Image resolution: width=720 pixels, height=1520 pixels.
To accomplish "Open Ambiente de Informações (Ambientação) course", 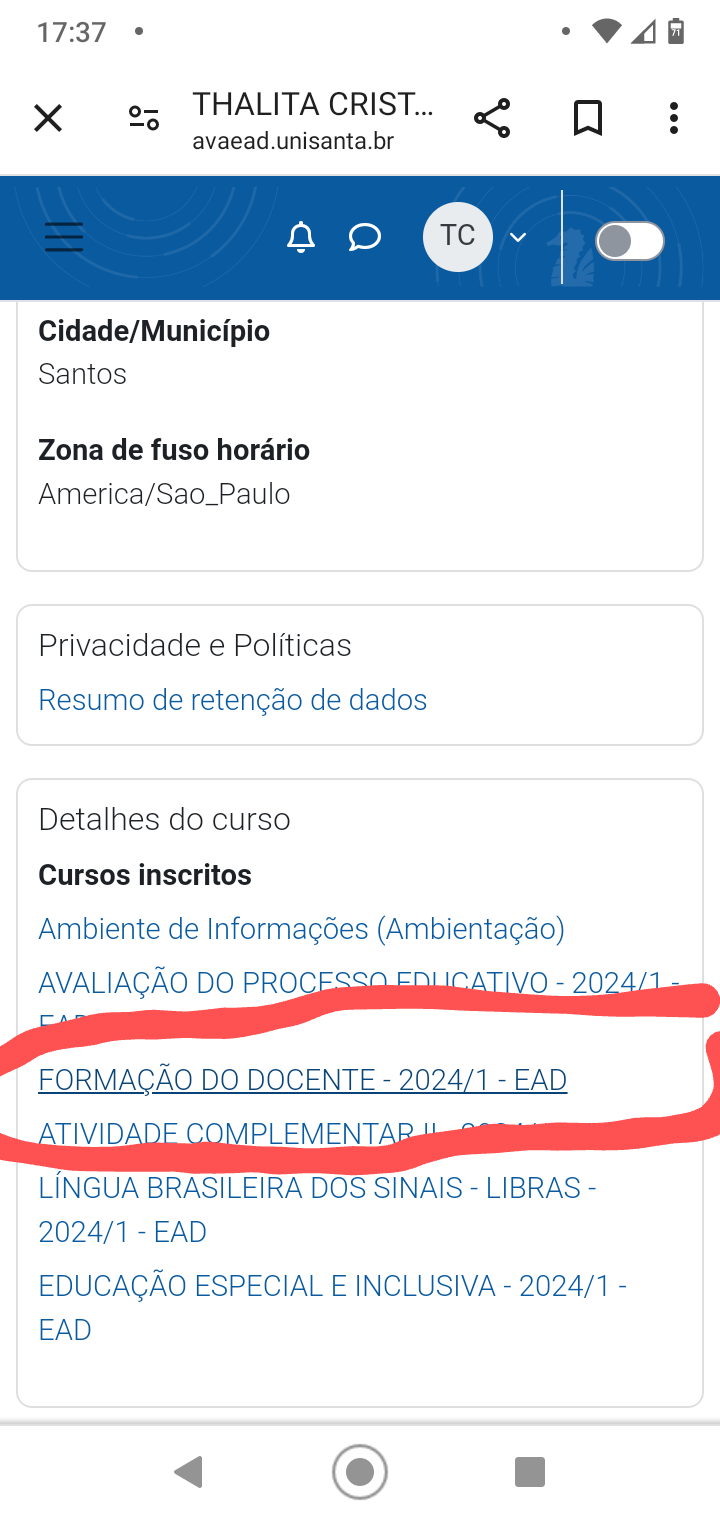I will [301, 929].
